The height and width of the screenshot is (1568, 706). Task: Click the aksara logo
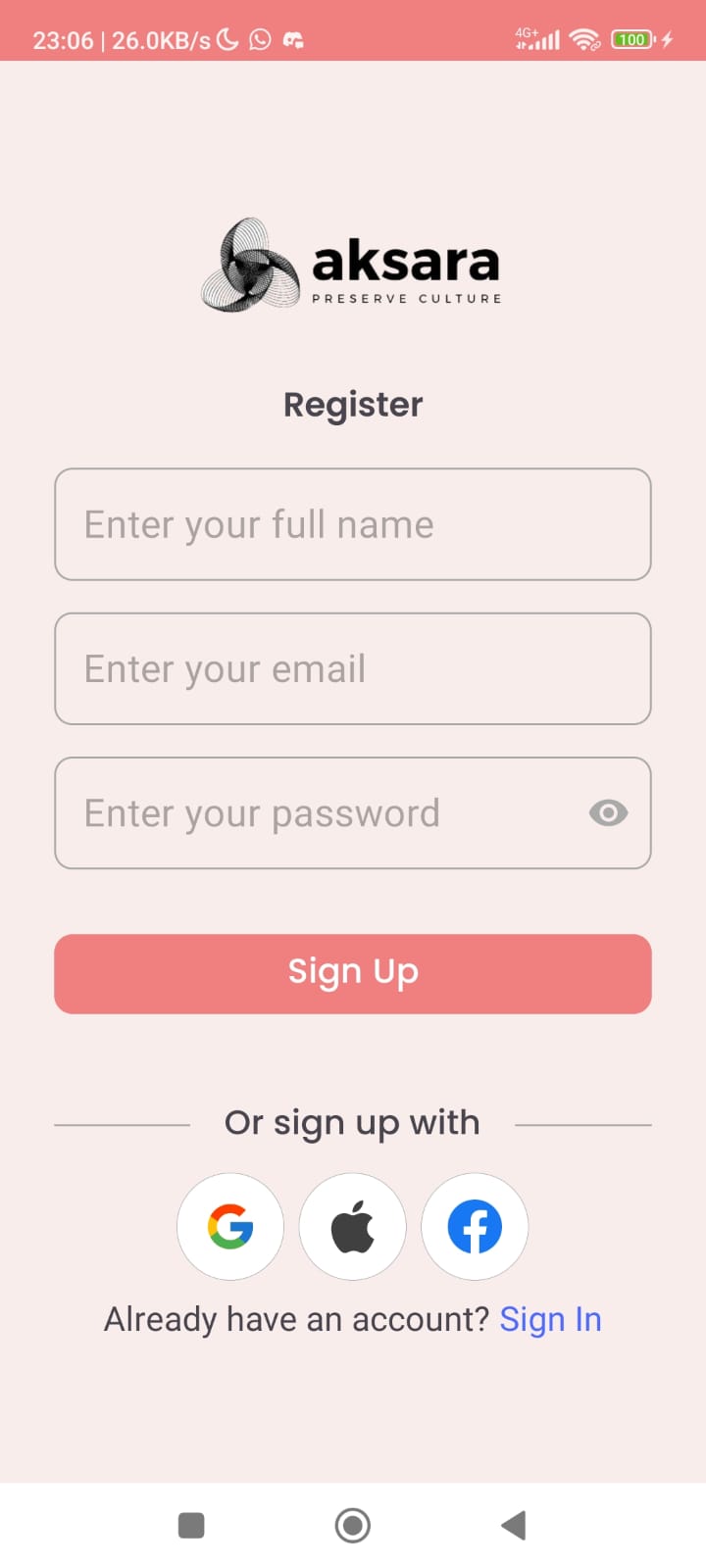tap(352, 263)
